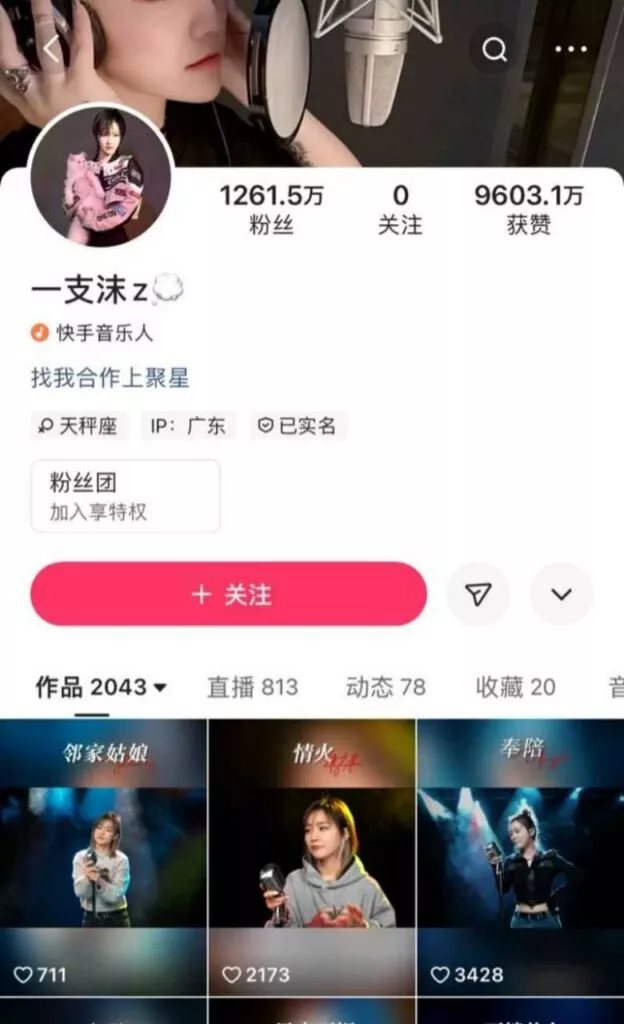
Task: View the profile avatar photo
Action: coord(100,174)
